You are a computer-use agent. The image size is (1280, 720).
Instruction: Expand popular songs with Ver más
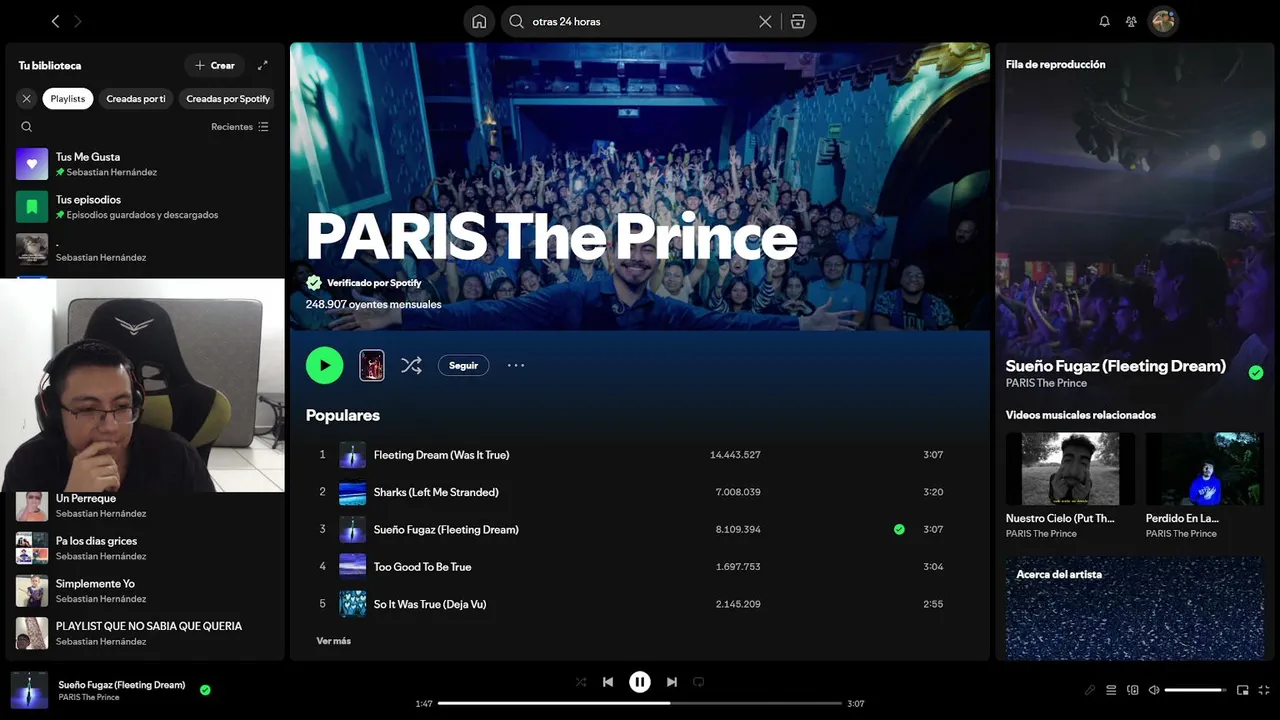[x=333, y=641]
